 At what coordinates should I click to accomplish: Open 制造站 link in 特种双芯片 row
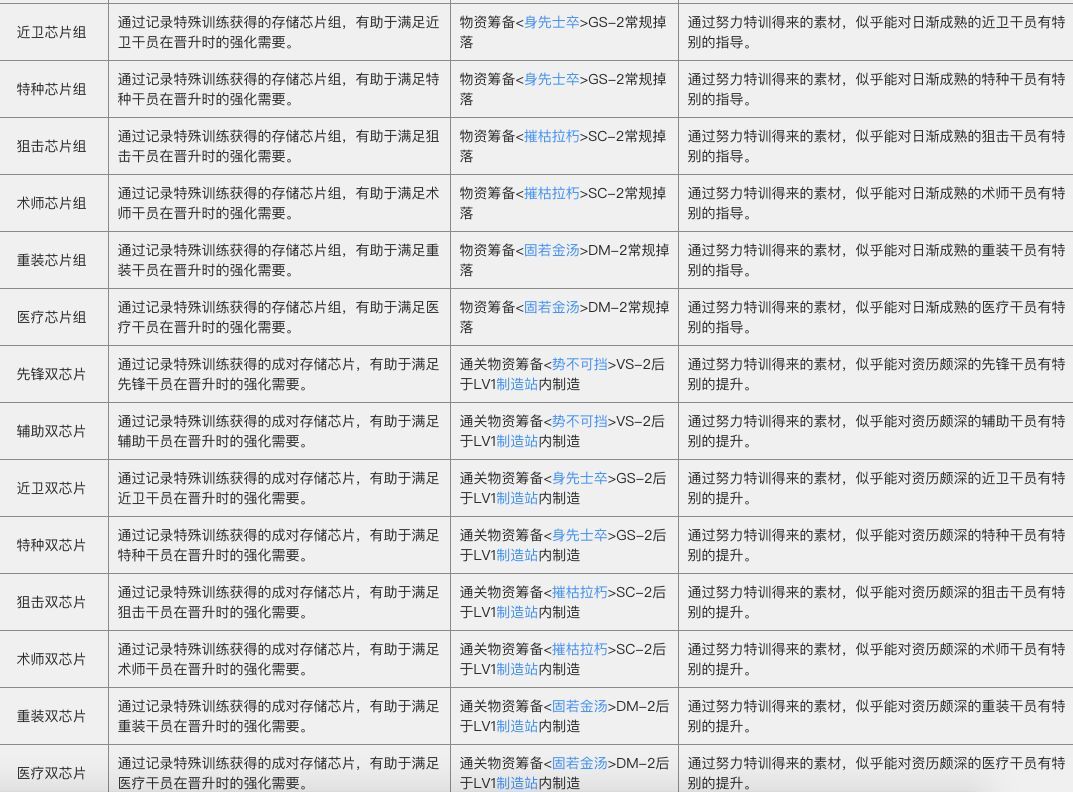point(517,555)
